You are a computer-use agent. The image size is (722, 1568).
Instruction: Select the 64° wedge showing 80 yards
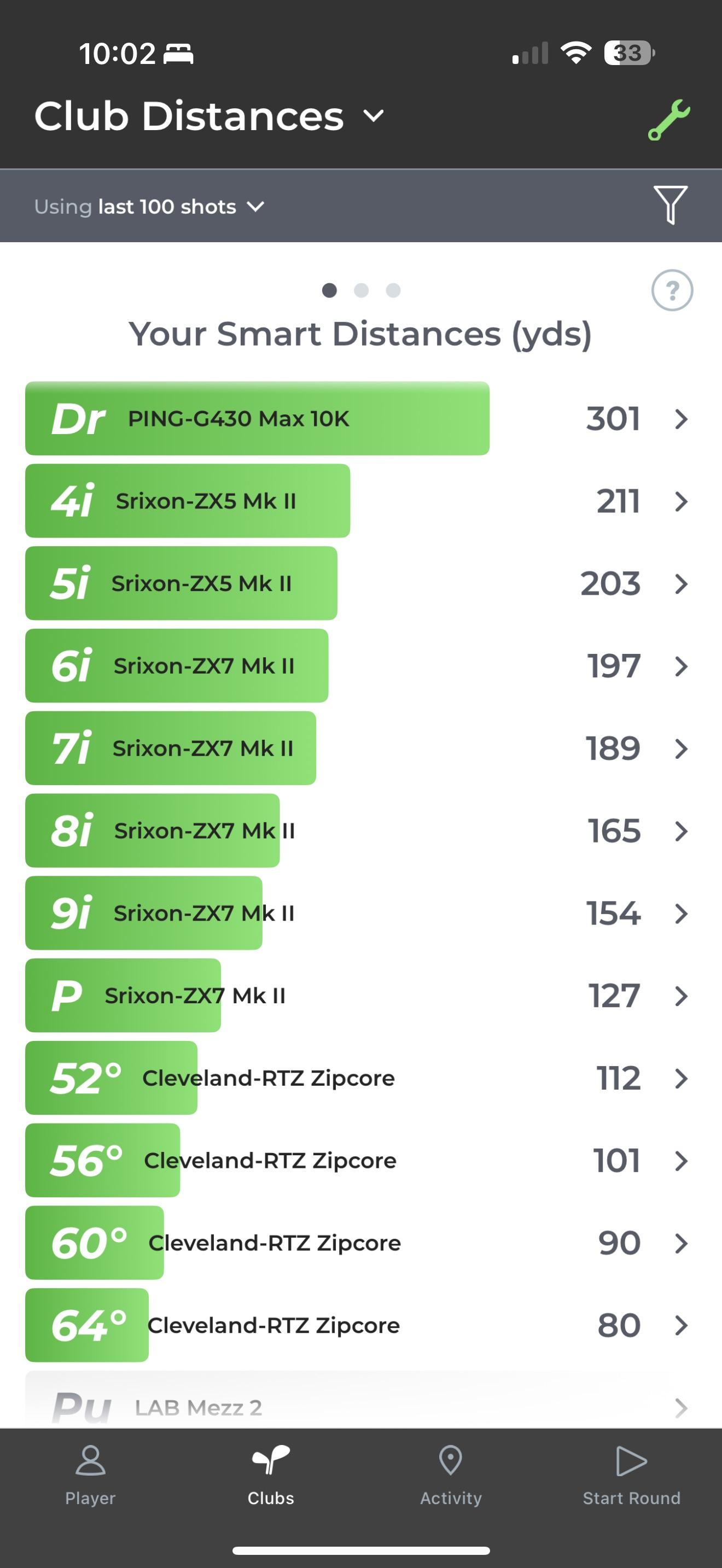pos(359,1325)
